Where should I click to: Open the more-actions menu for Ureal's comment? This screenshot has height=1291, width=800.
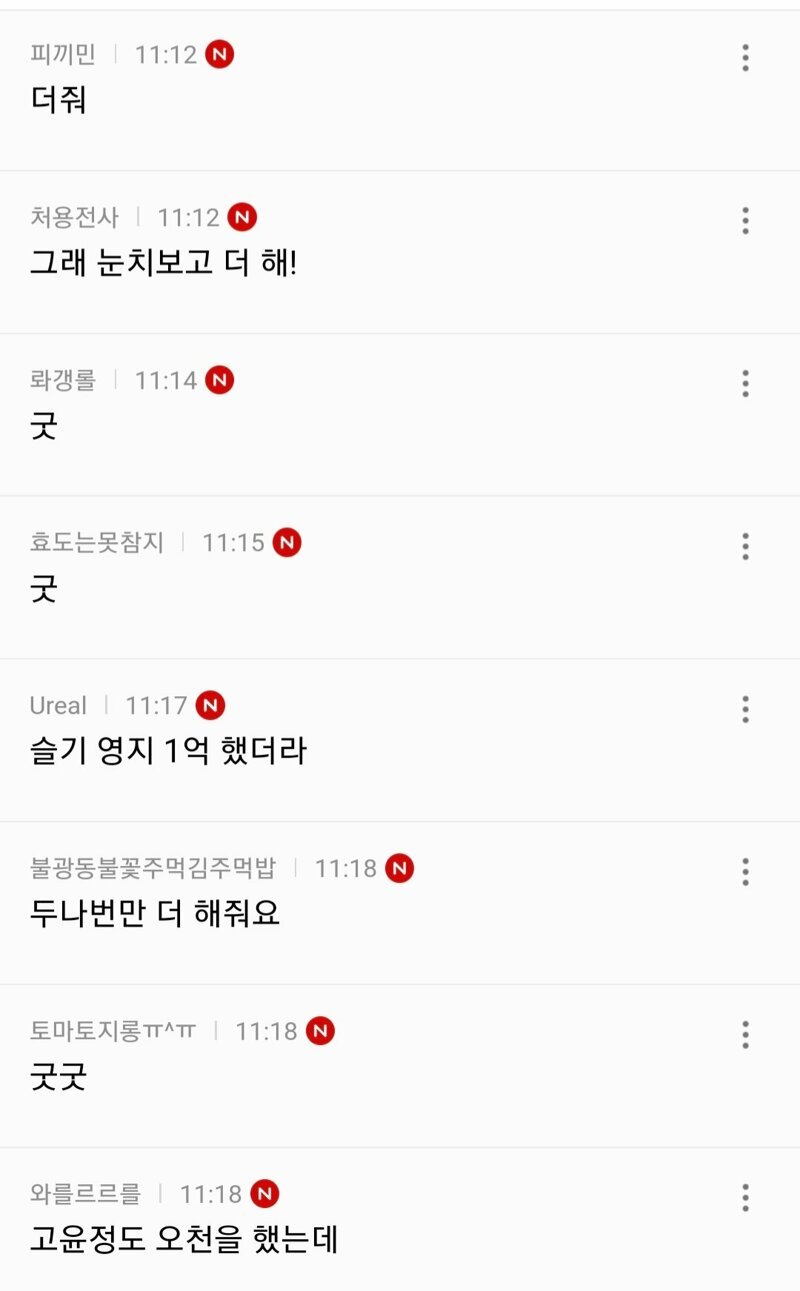(x=744, y=710)
